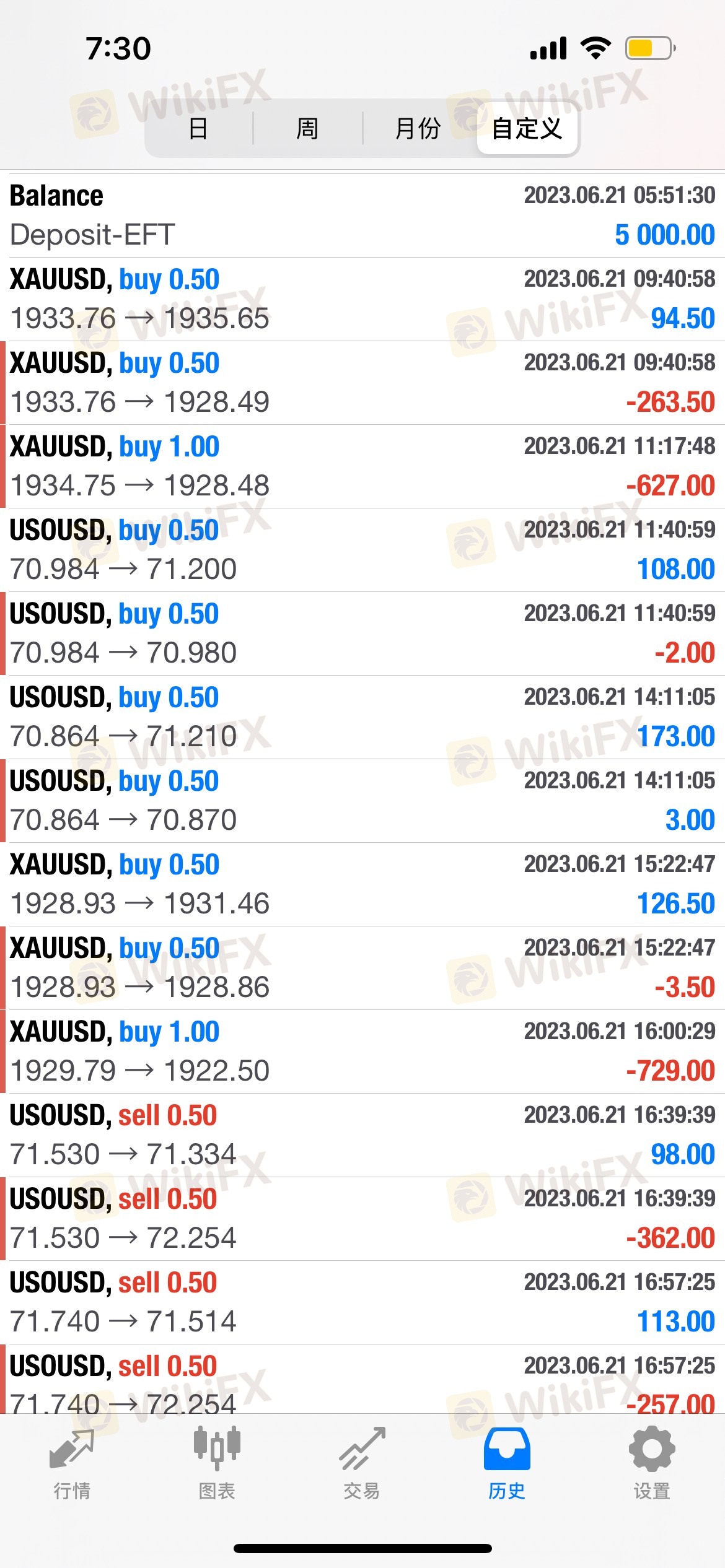The image size is (725, 1568).
Task: Show history by 月份 (month)
Action: tap(418, 129)
